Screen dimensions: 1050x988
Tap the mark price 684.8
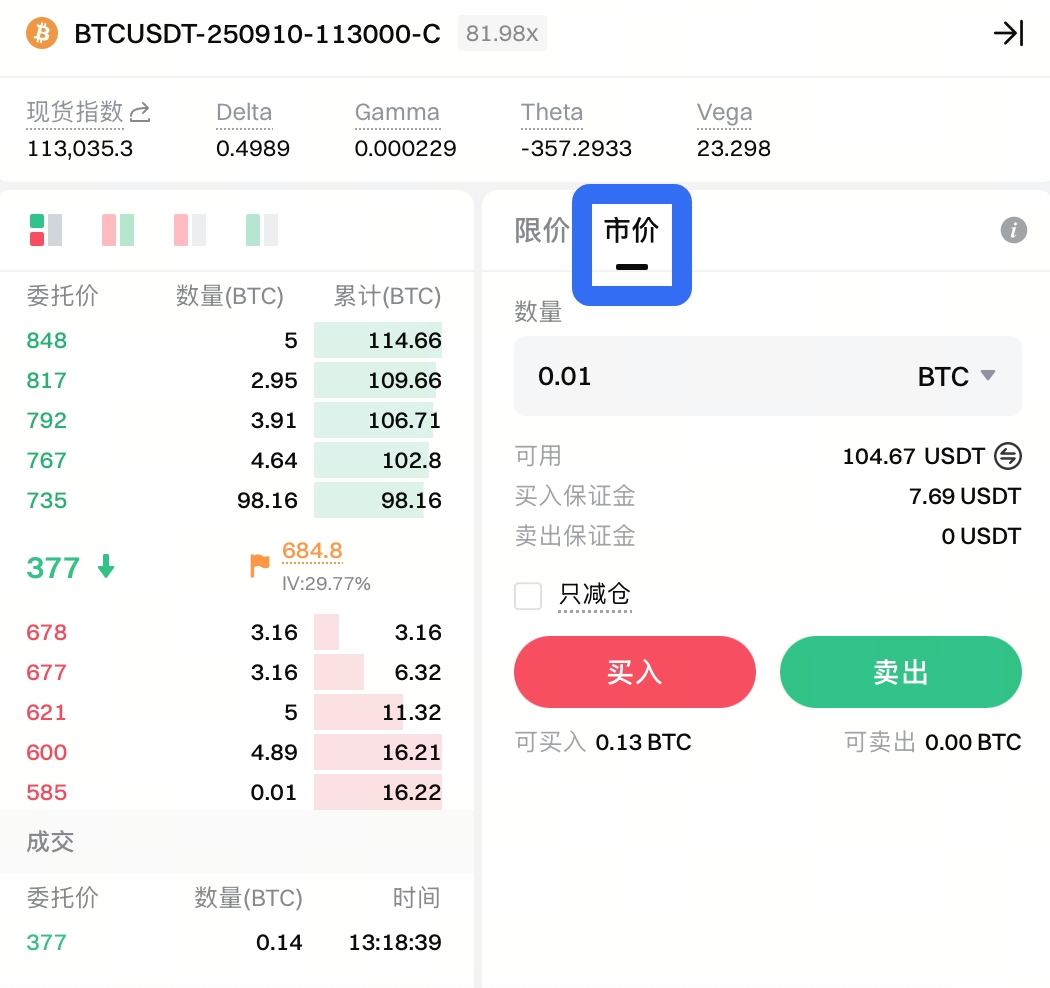tap(312, 551)
